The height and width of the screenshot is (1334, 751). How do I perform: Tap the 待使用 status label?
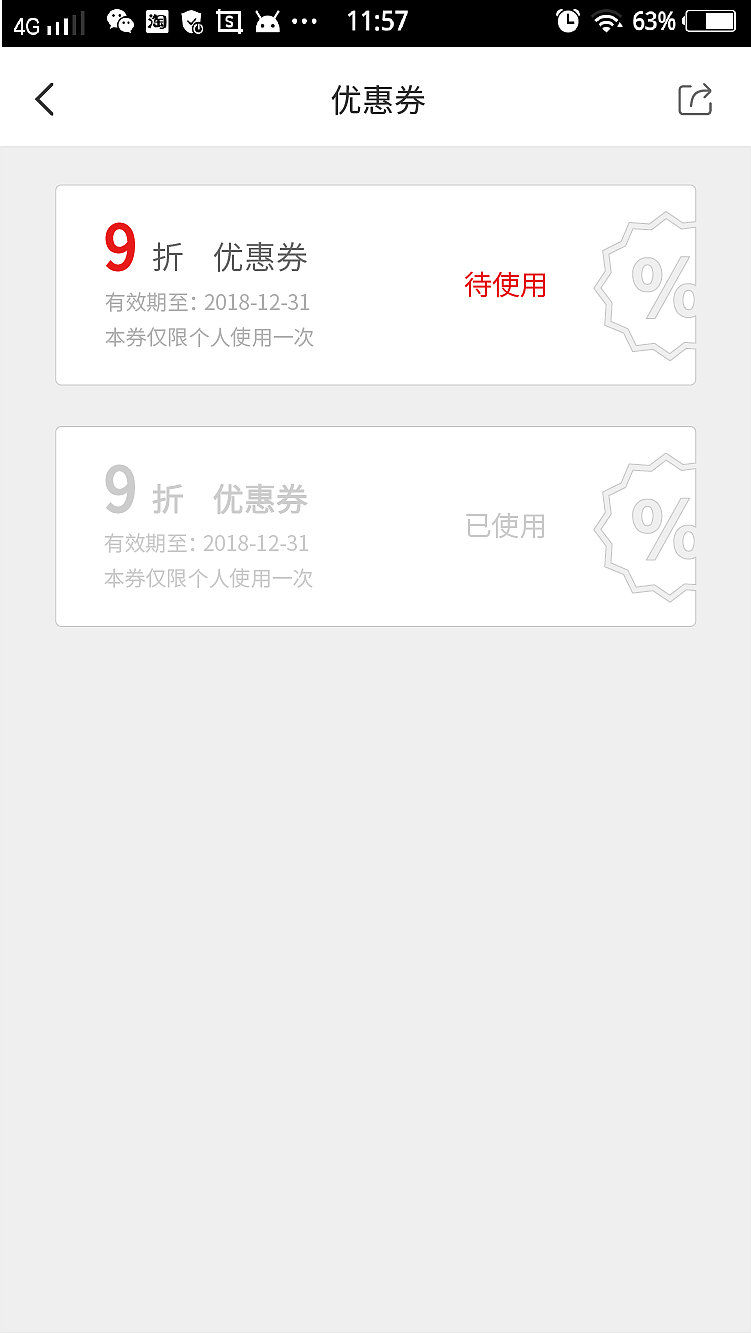click(x=505, y=285)
